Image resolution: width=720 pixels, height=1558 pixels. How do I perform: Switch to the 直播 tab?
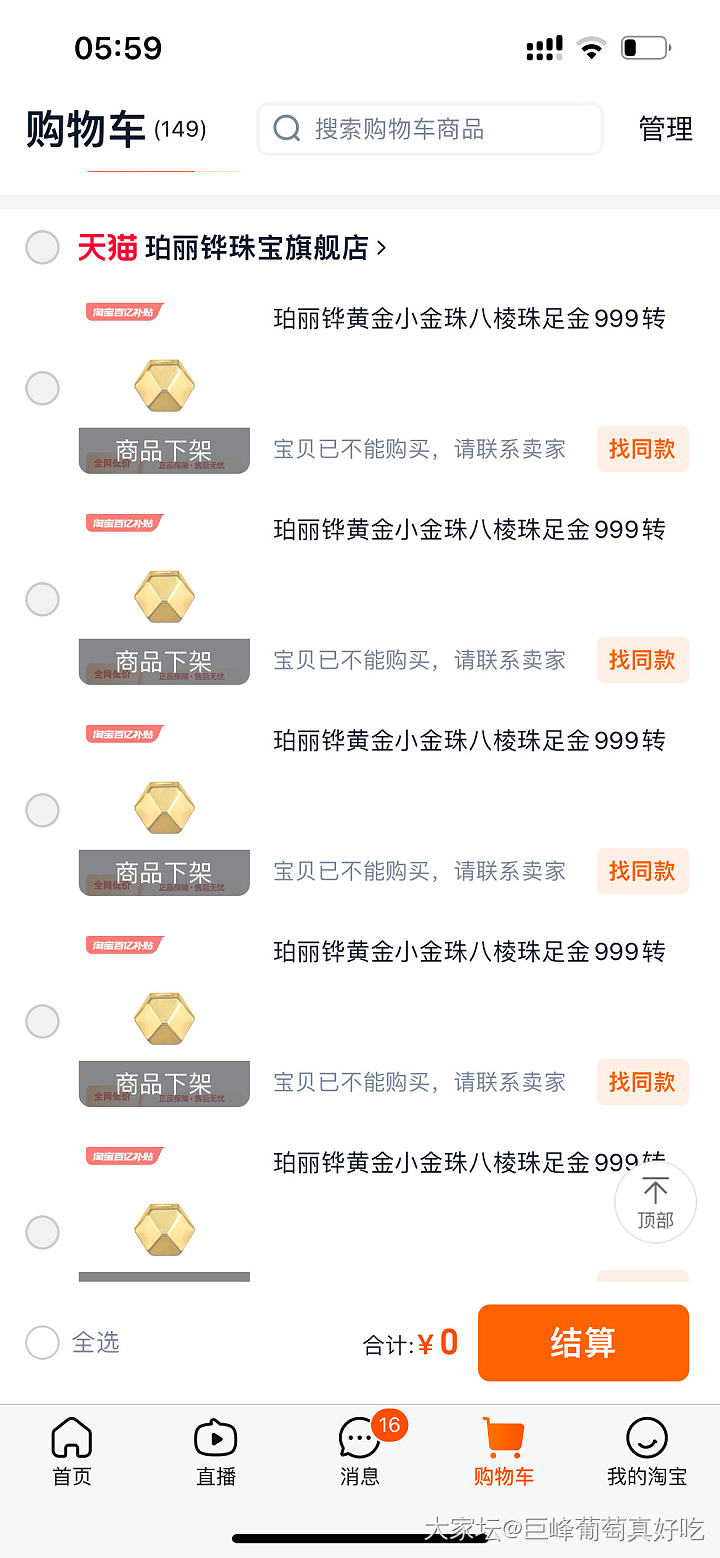[x=215, y=1452]
